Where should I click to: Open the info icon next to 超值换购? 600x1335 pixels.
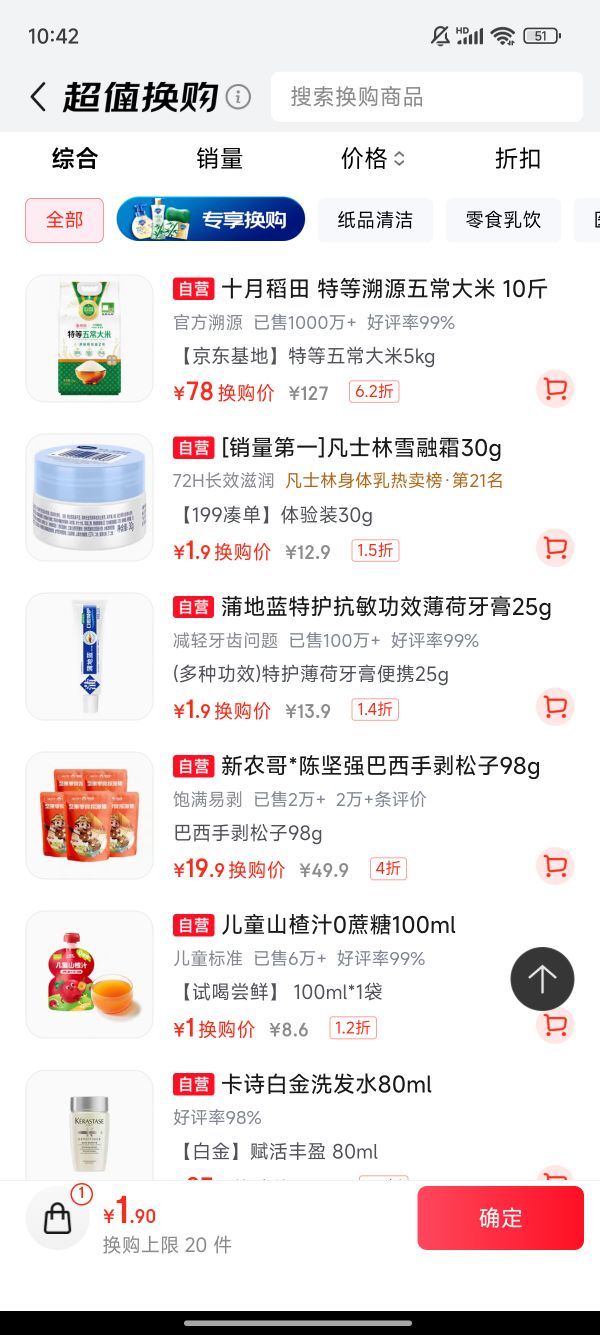tap(238, 97)
